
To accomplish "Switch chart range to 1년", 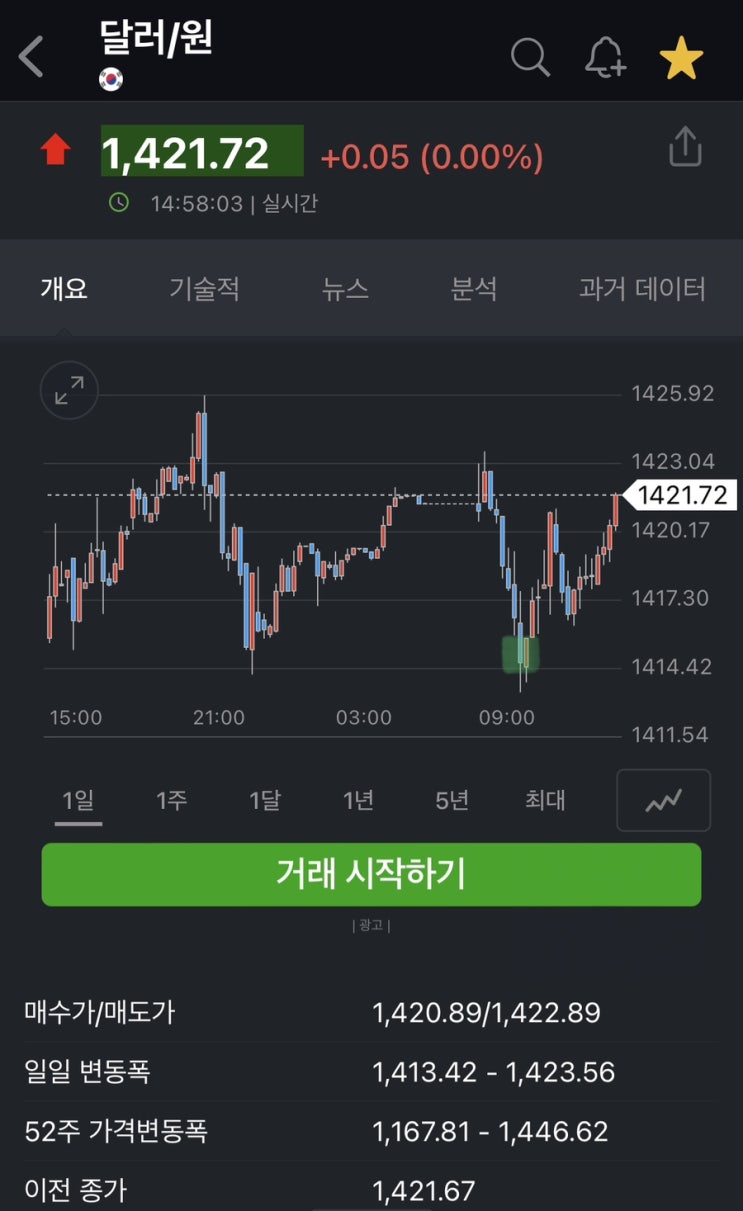I will (x=358, y=800).
